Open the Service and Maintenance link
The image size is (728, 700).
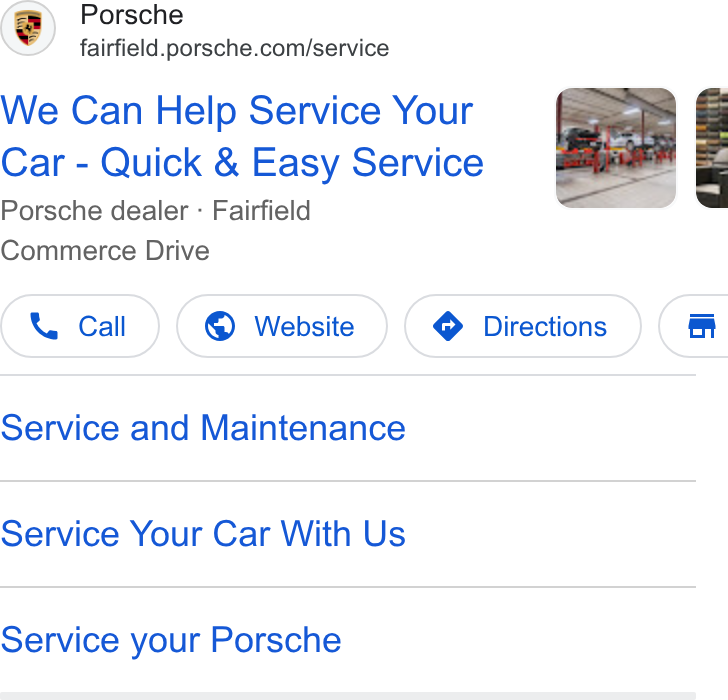(x=203, y=428)
